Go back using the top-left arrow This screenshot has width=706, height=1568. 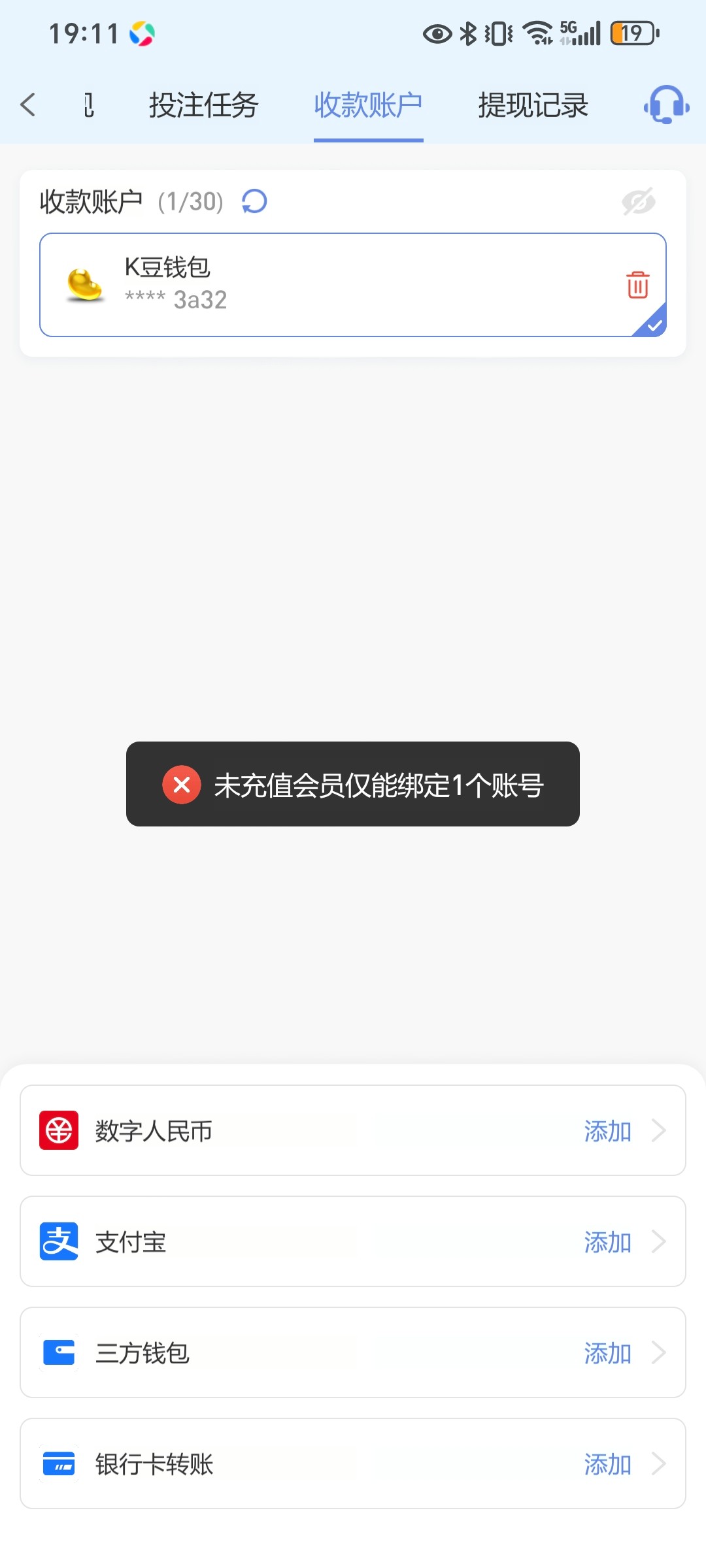[28, 105]
